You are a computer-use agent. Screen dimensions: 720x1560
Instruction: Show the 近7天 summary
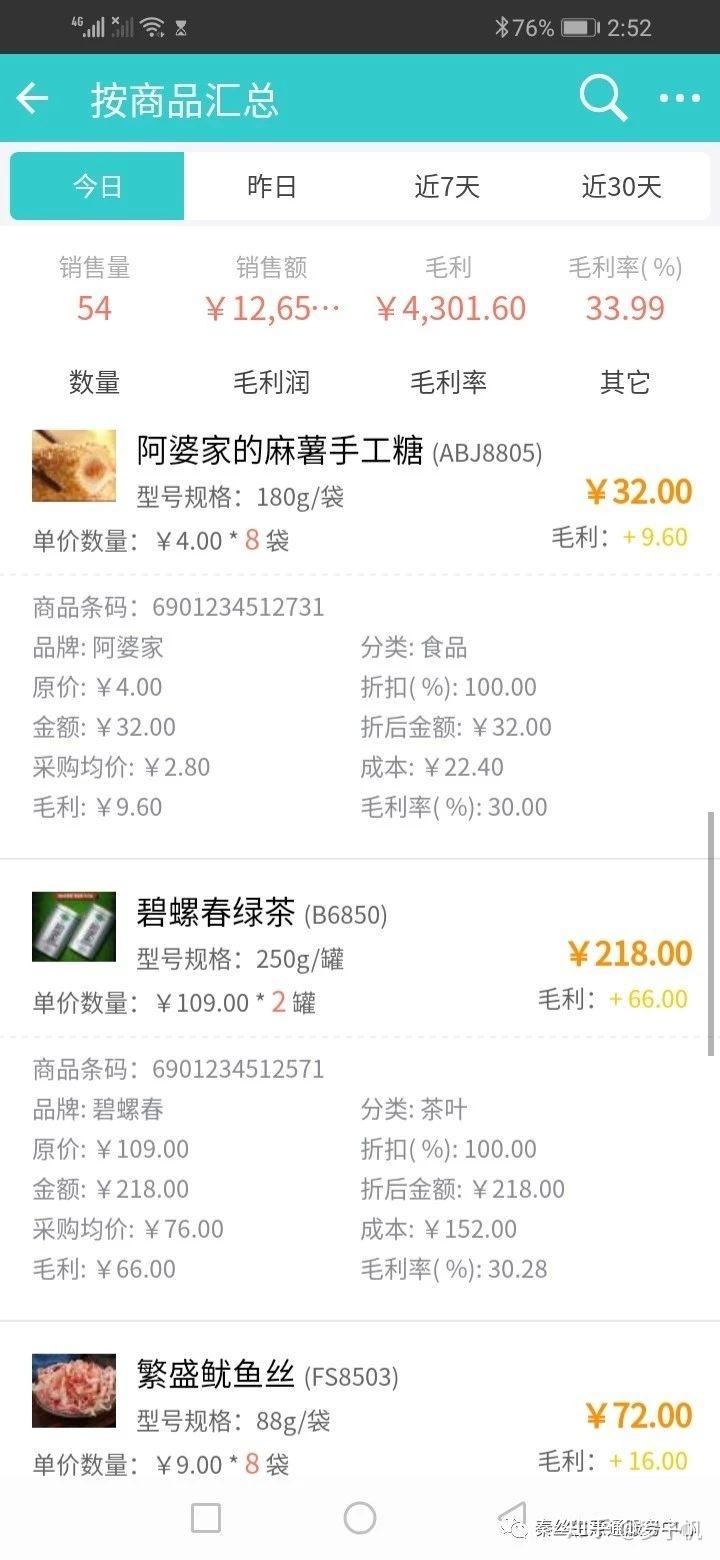point(447,186)
